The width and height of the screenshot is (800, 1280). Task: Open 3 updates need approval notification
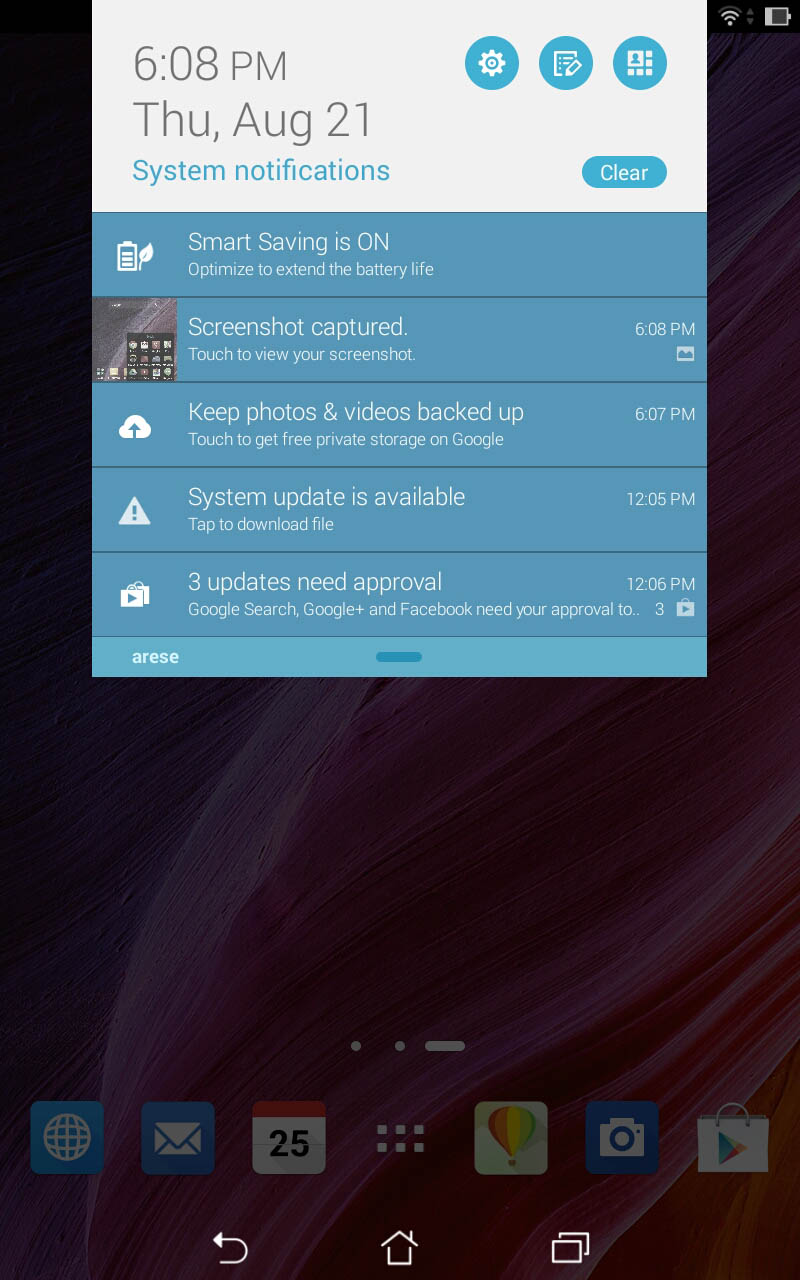coord(399,595)
